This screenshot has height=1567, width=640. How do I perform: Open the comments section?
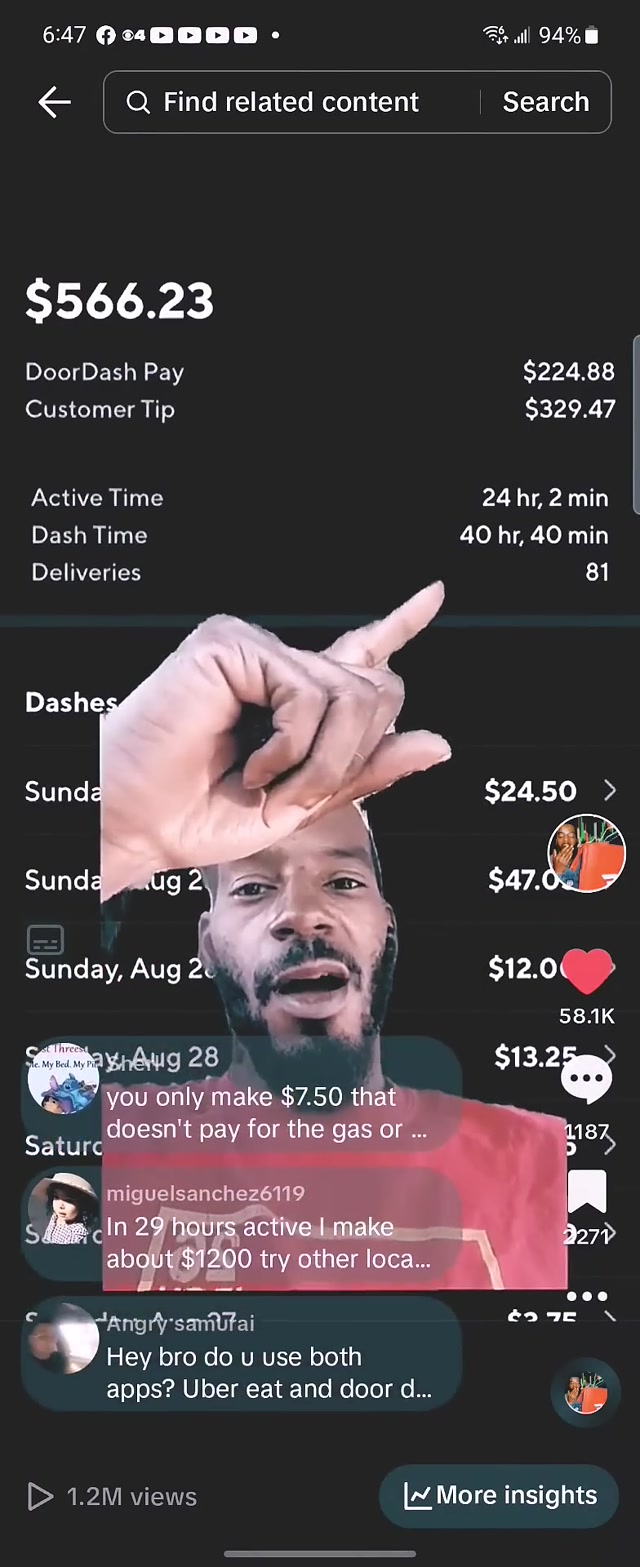pos(587,1080)
